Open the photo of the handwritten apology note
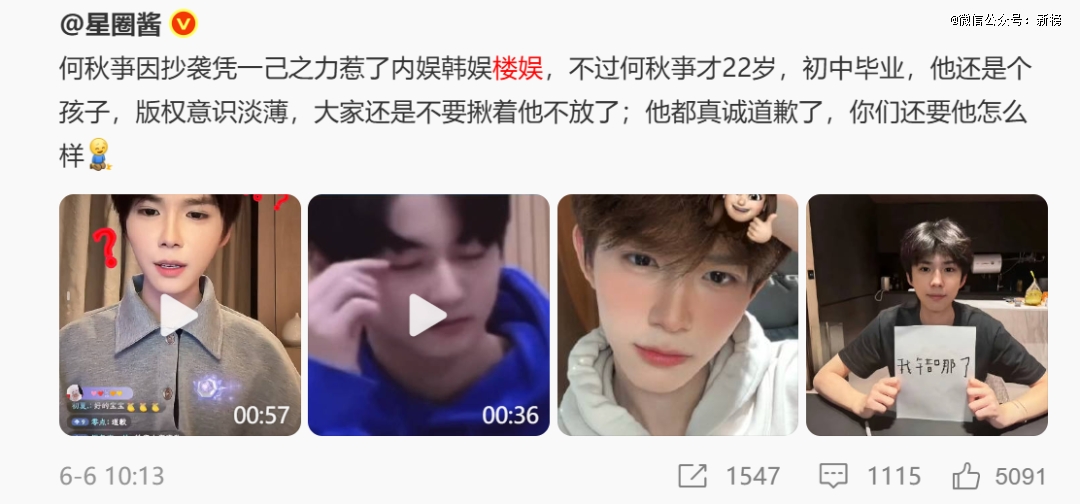 (927, 315)
